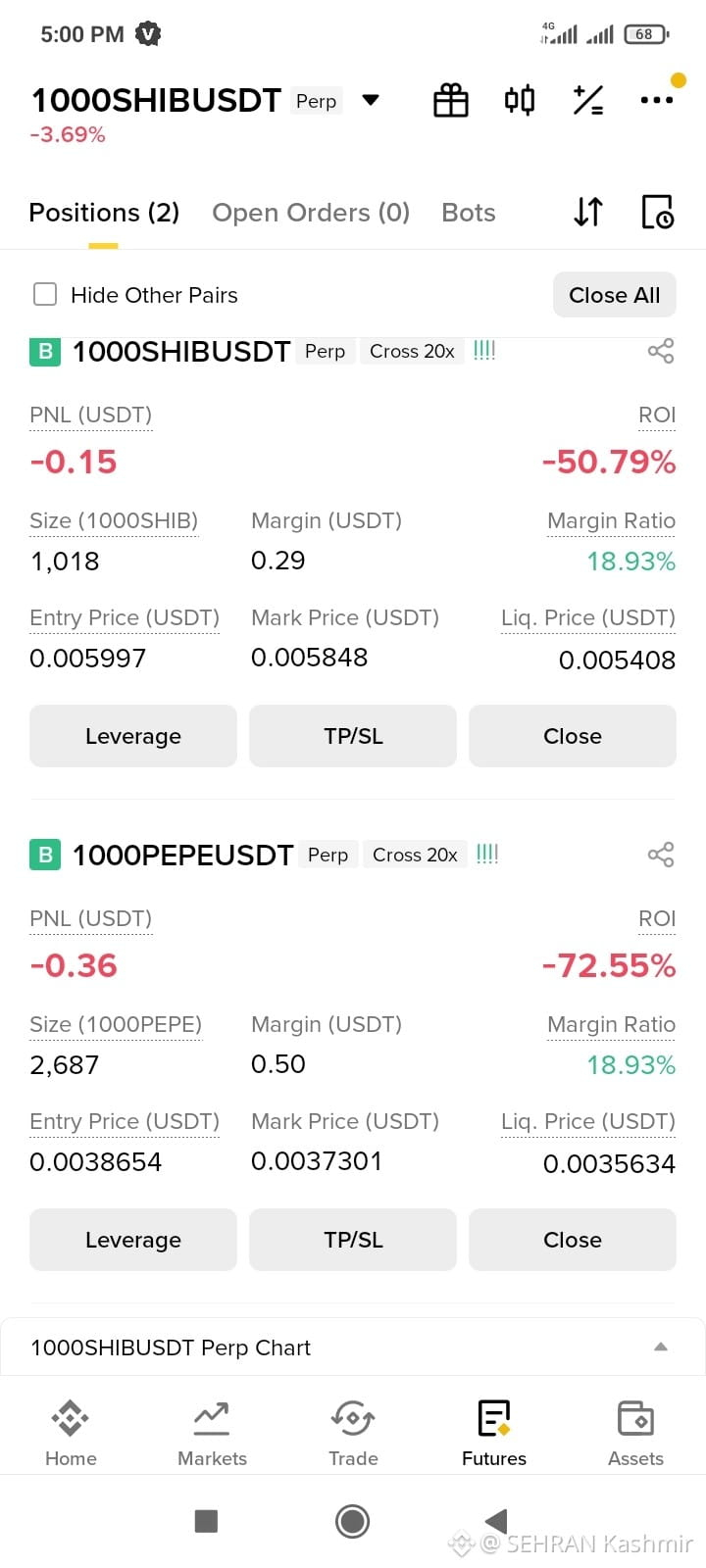
Task: Open the gift rewards icon
Action: coord(451,100)
